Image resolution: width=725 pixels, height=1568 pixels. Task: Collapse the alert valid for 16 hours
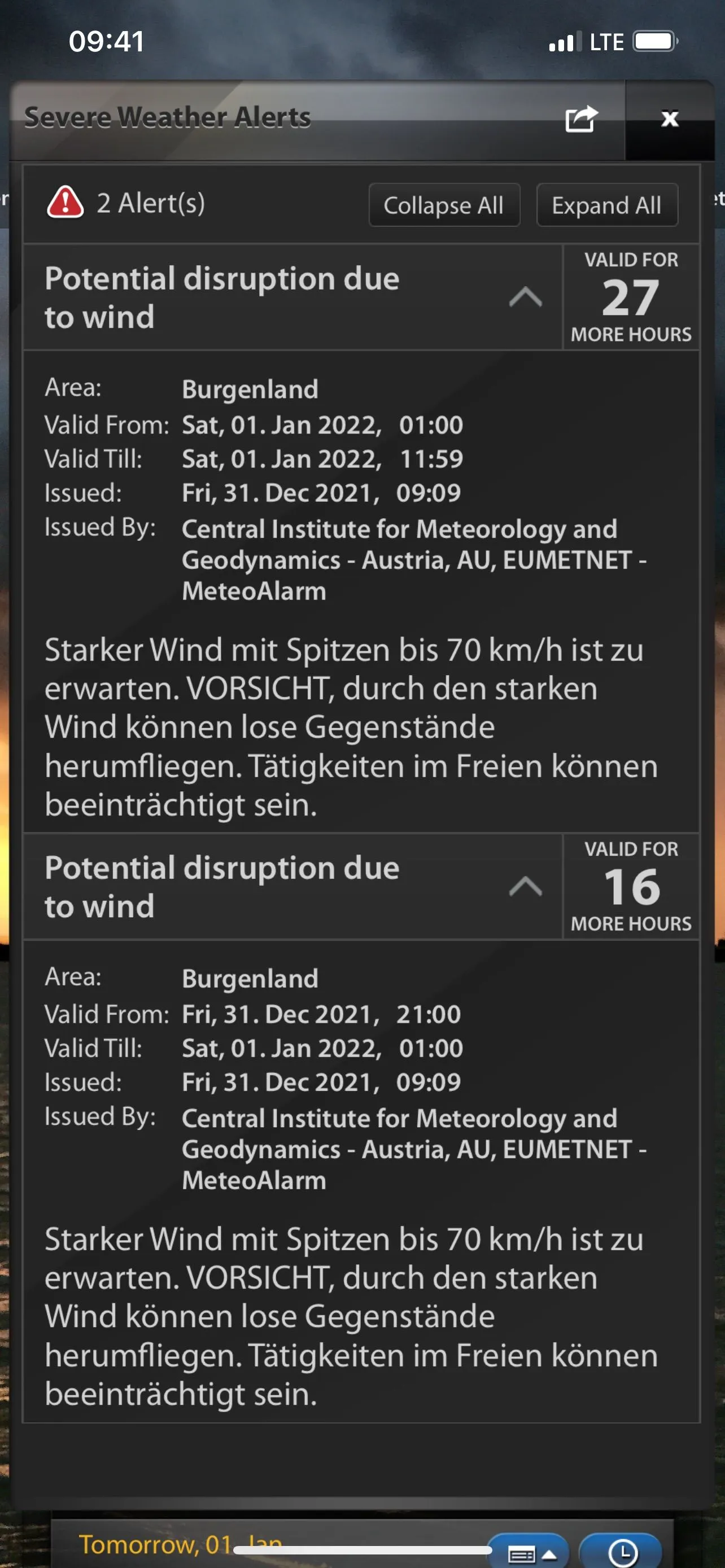coord(525,887)
